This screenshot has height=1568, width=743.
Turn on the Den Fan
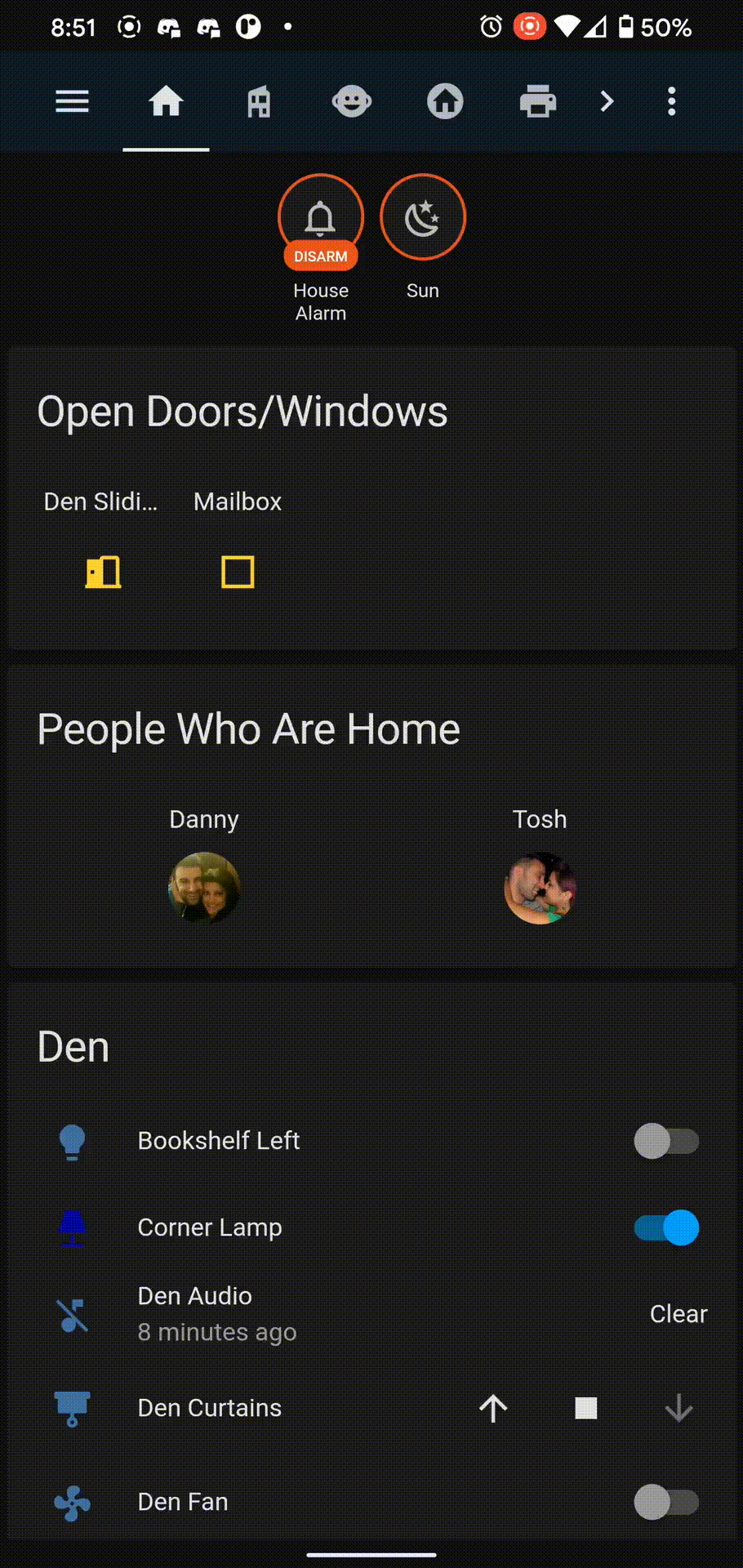coord(666,1502)
